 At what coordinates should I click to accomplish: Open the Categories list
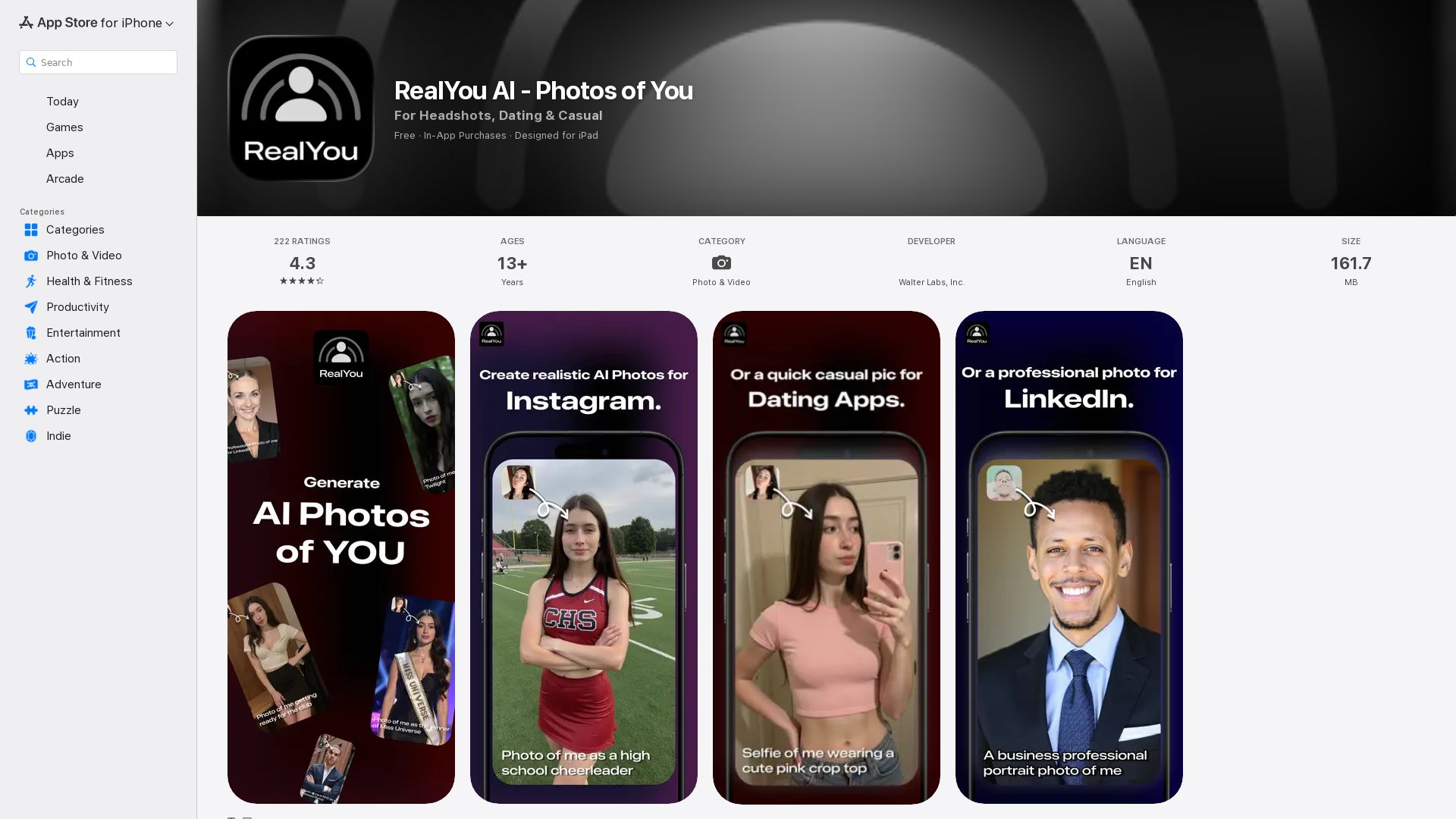(74, 230)
